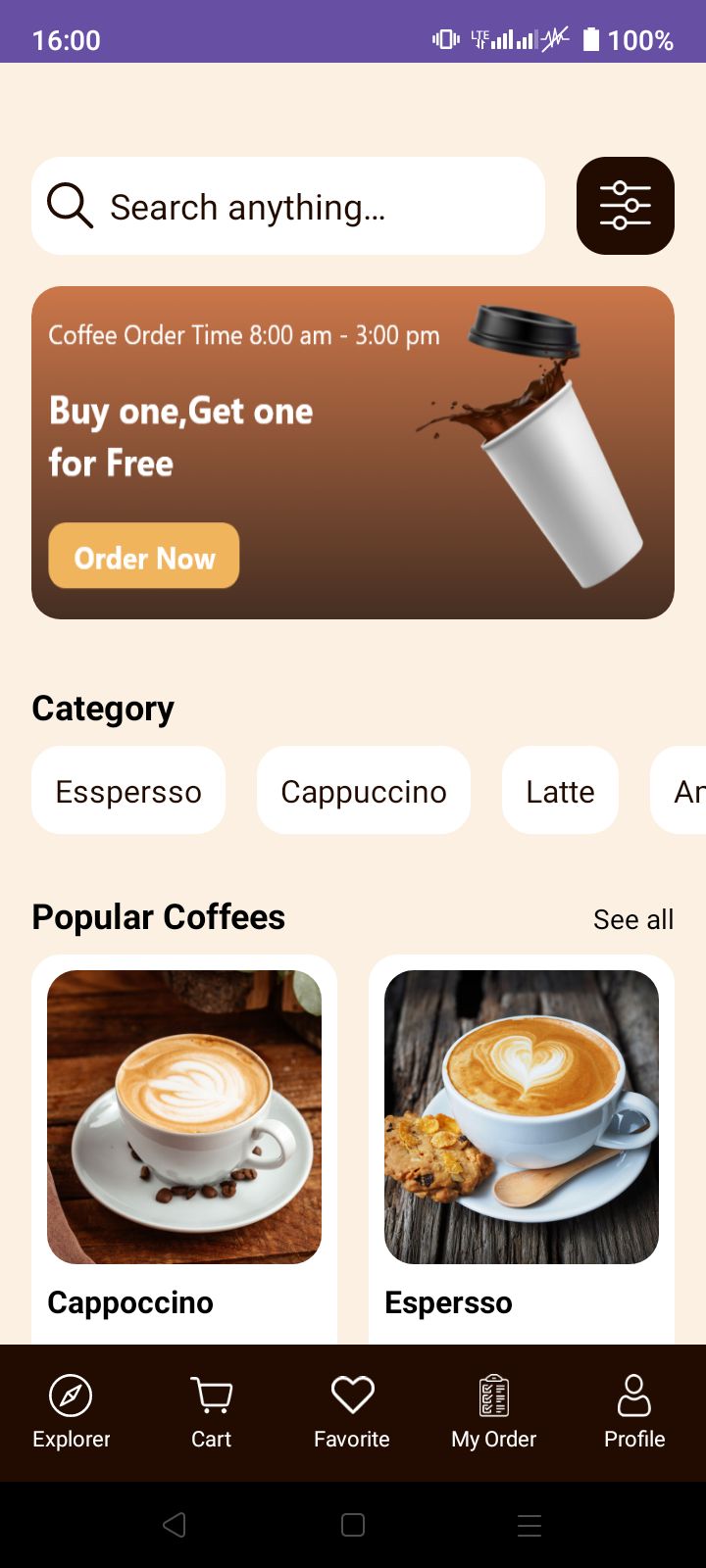The width and height of the screenshot is (706, 1568).
Task: Open the Profile tab
Action: (634, 1412)
